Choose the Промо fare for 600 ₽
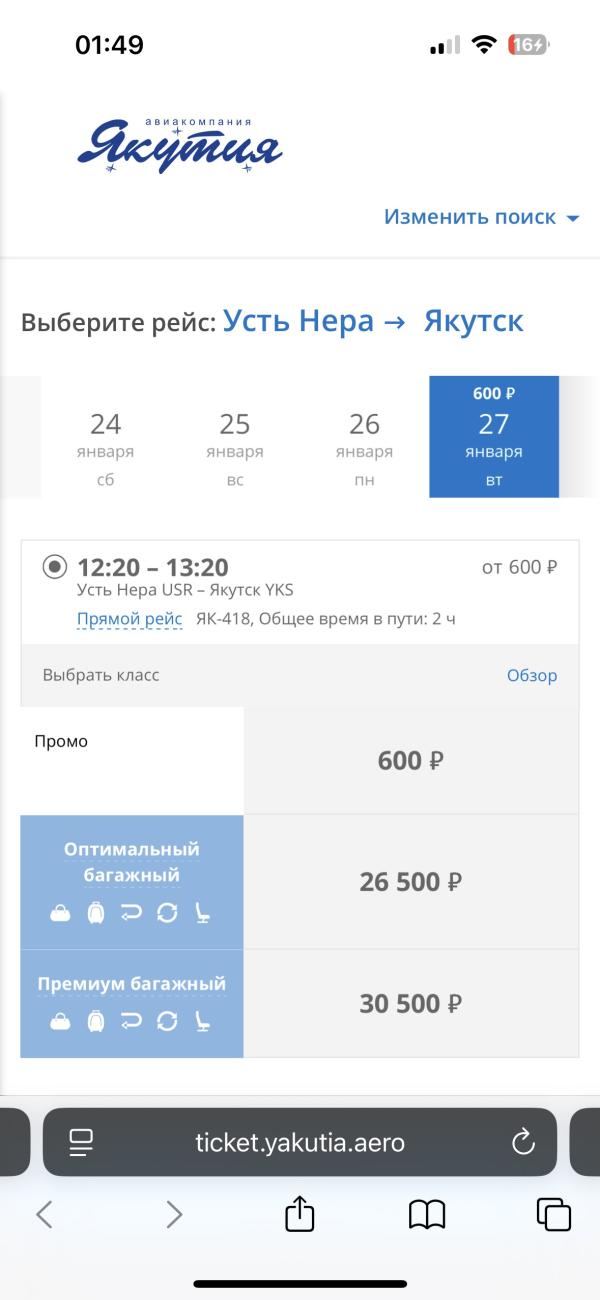 coord(411,761)
